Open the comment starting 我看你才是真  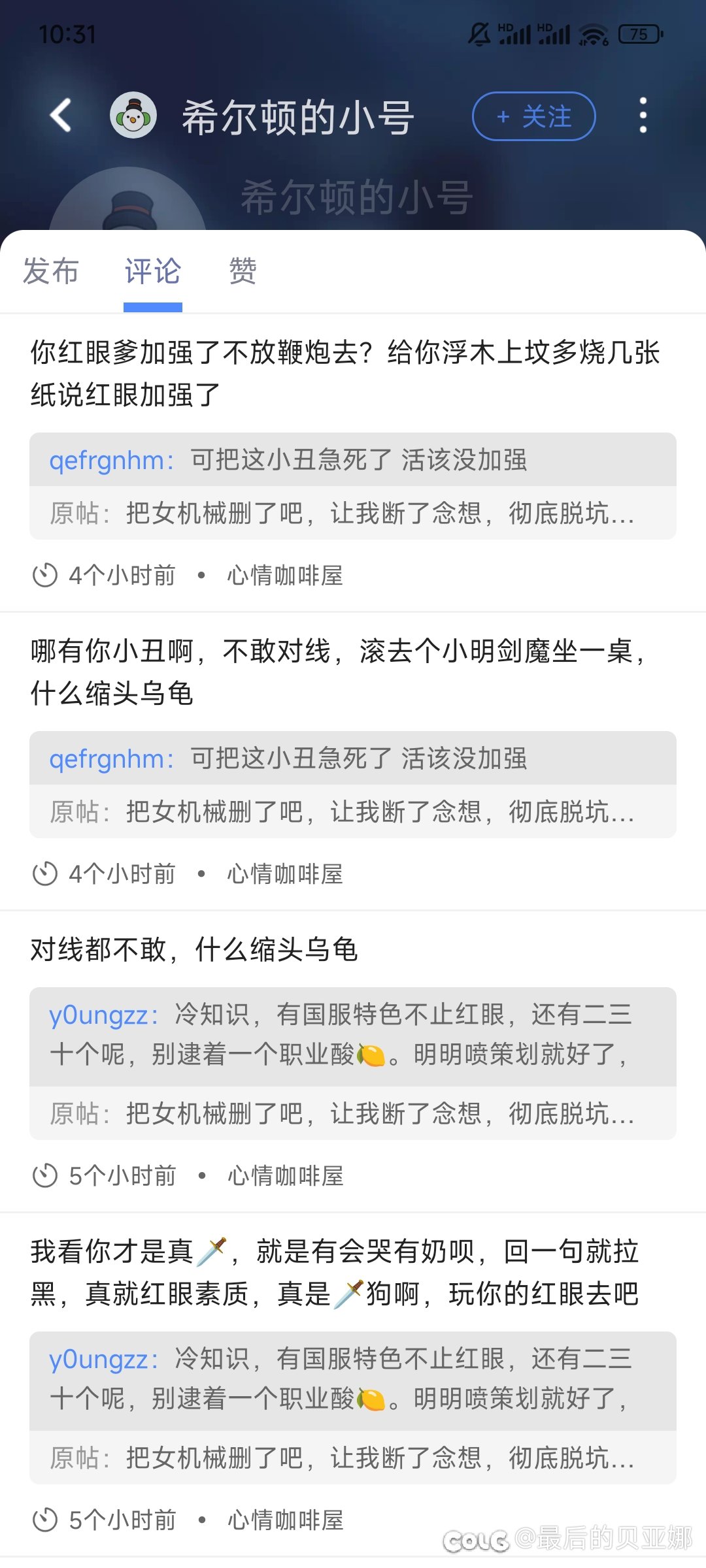[335, 1272]
